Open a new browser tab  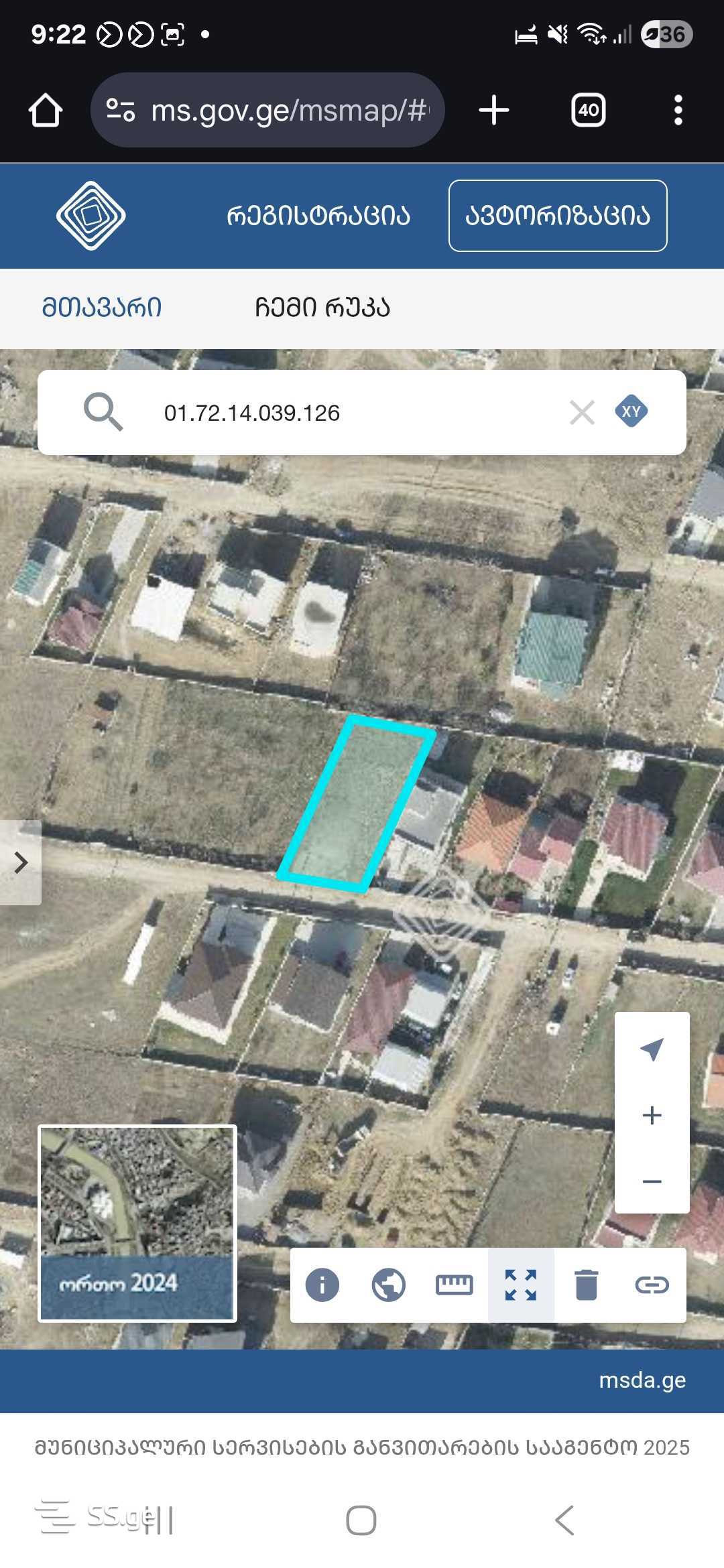click(x=494, y=111)
